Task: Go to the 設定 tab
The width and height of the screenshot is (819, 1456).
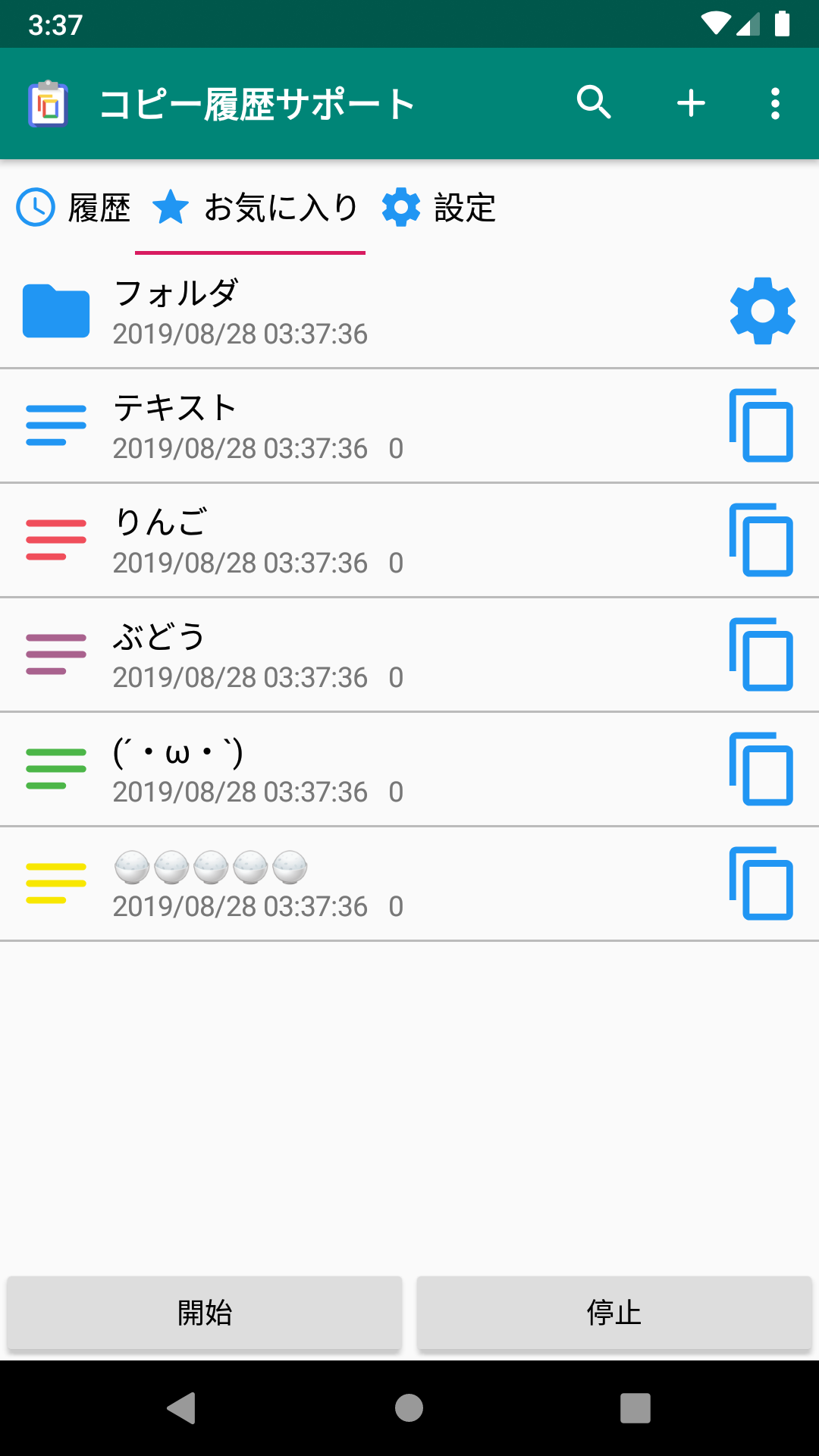Action: (x=438, y=208)
